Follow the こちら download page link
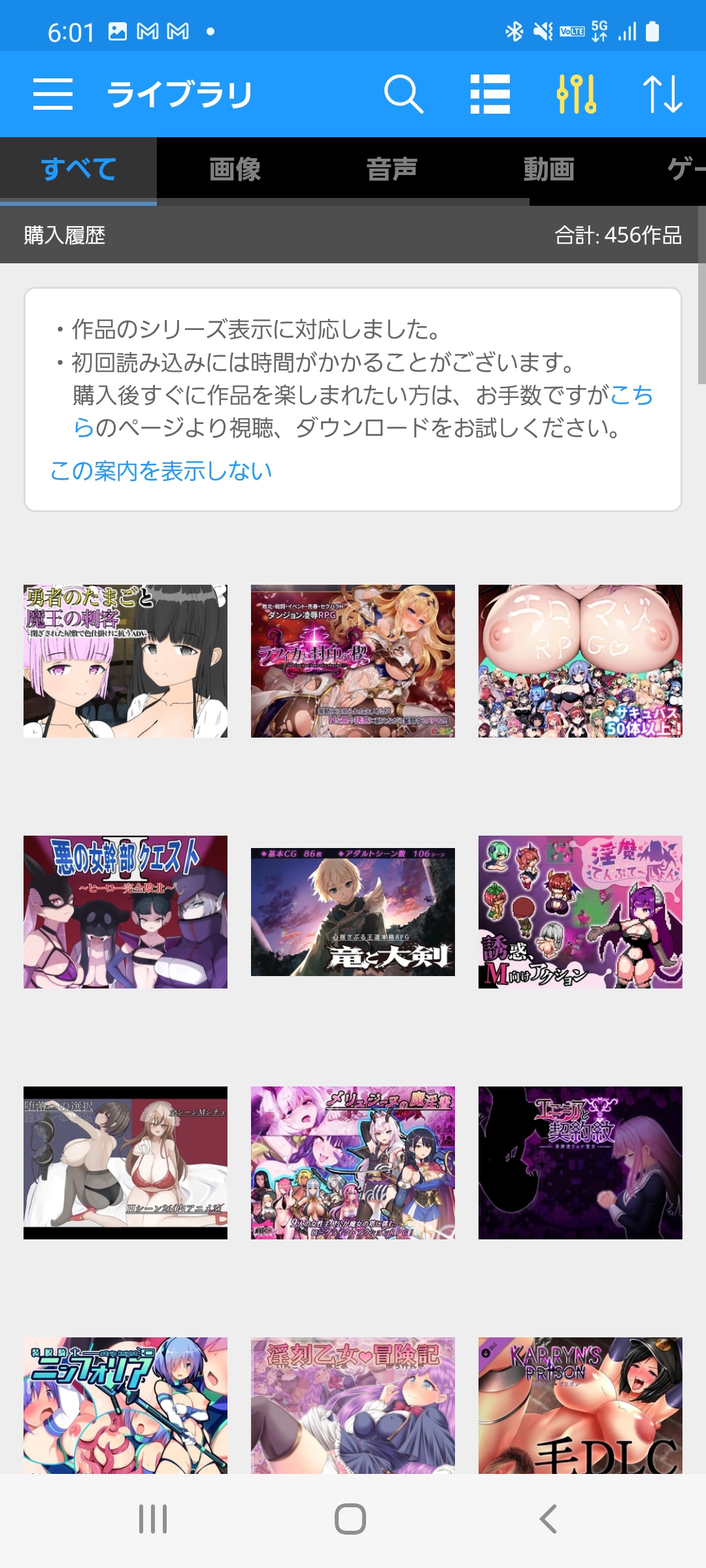Screen dimensions: 706x1568 tap(631, 395)
